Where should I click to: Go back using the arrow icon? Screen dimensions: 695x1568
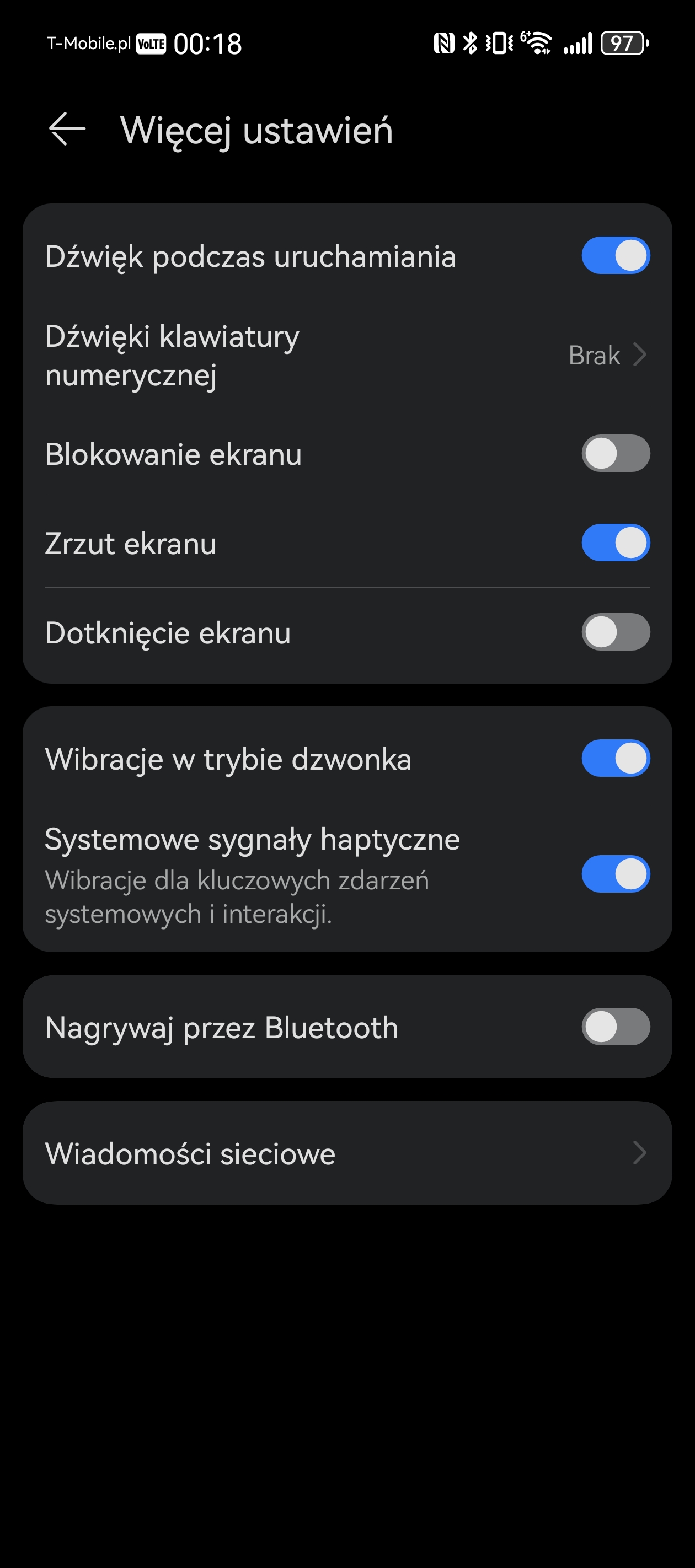[x=67, y=129]
